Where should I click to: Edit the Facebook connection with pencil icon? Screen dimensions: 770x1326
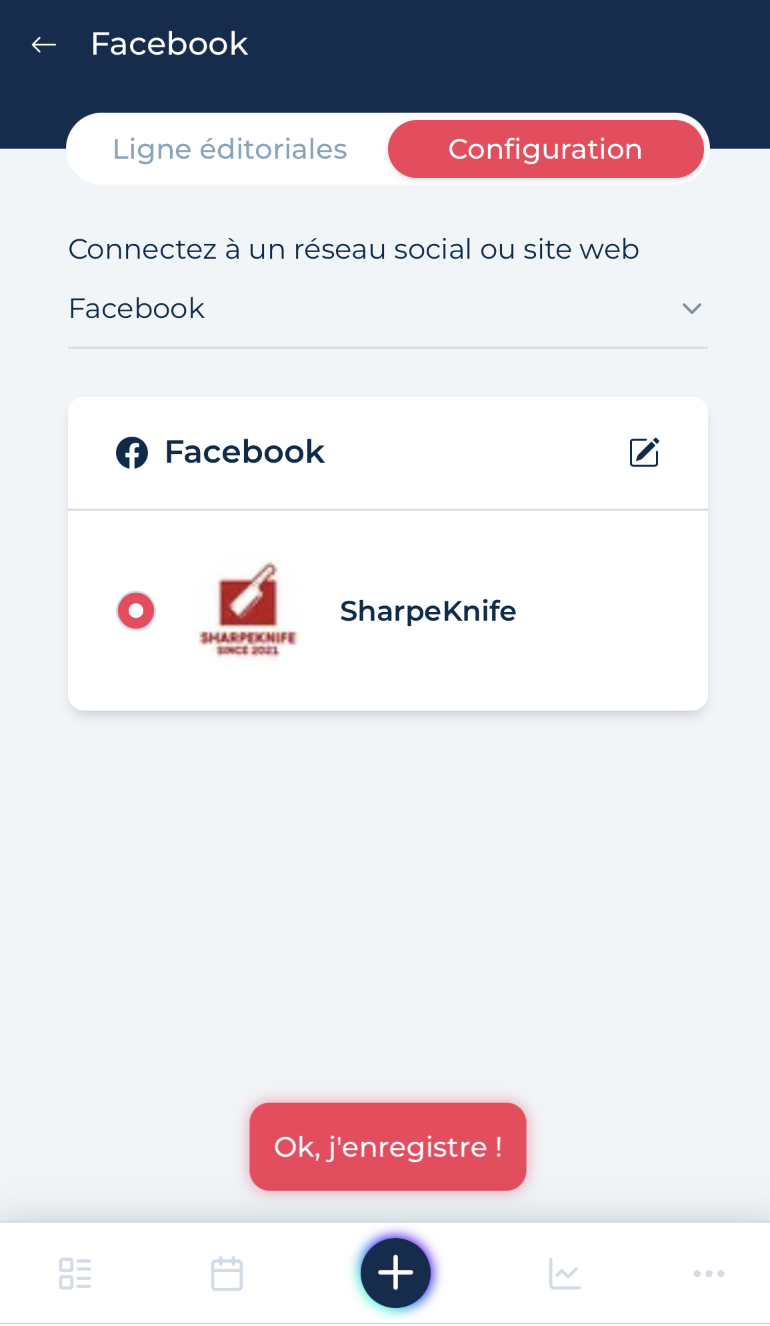coord(644,452)
